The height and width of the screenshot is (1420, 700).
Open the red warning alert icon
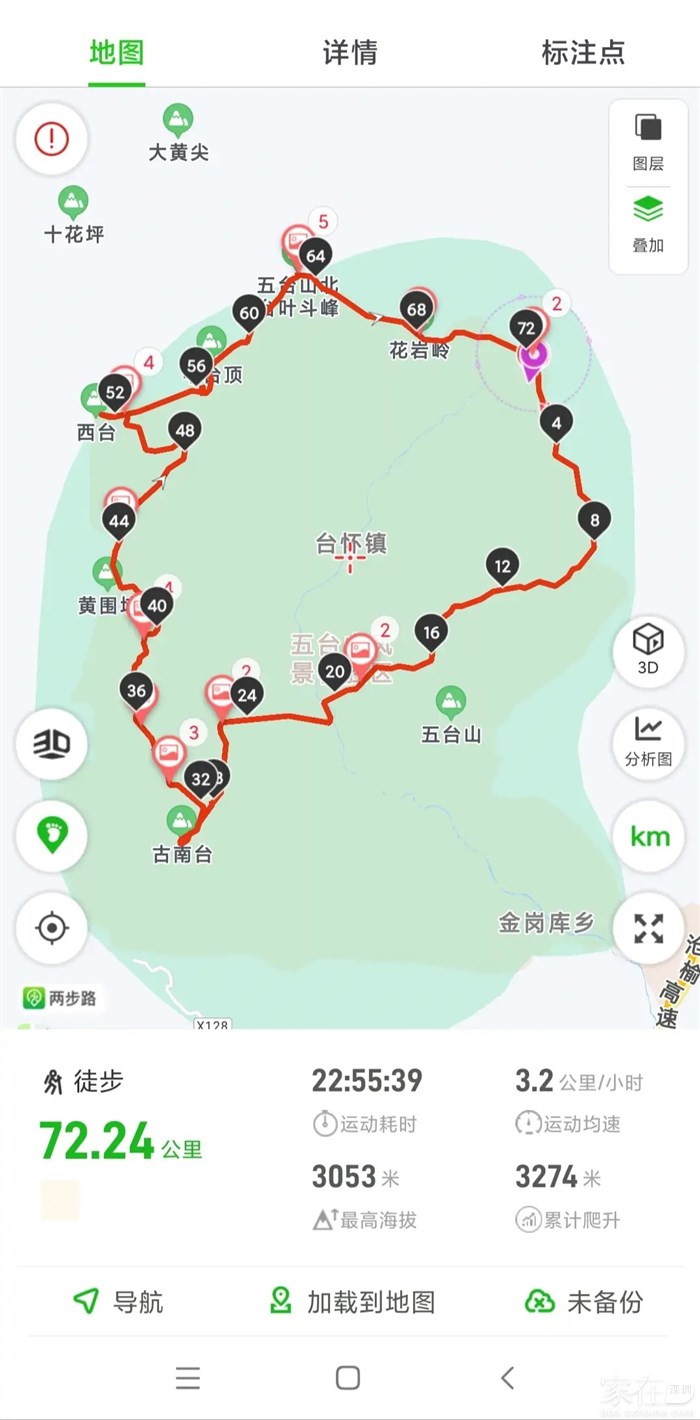(x=51, y=138)
